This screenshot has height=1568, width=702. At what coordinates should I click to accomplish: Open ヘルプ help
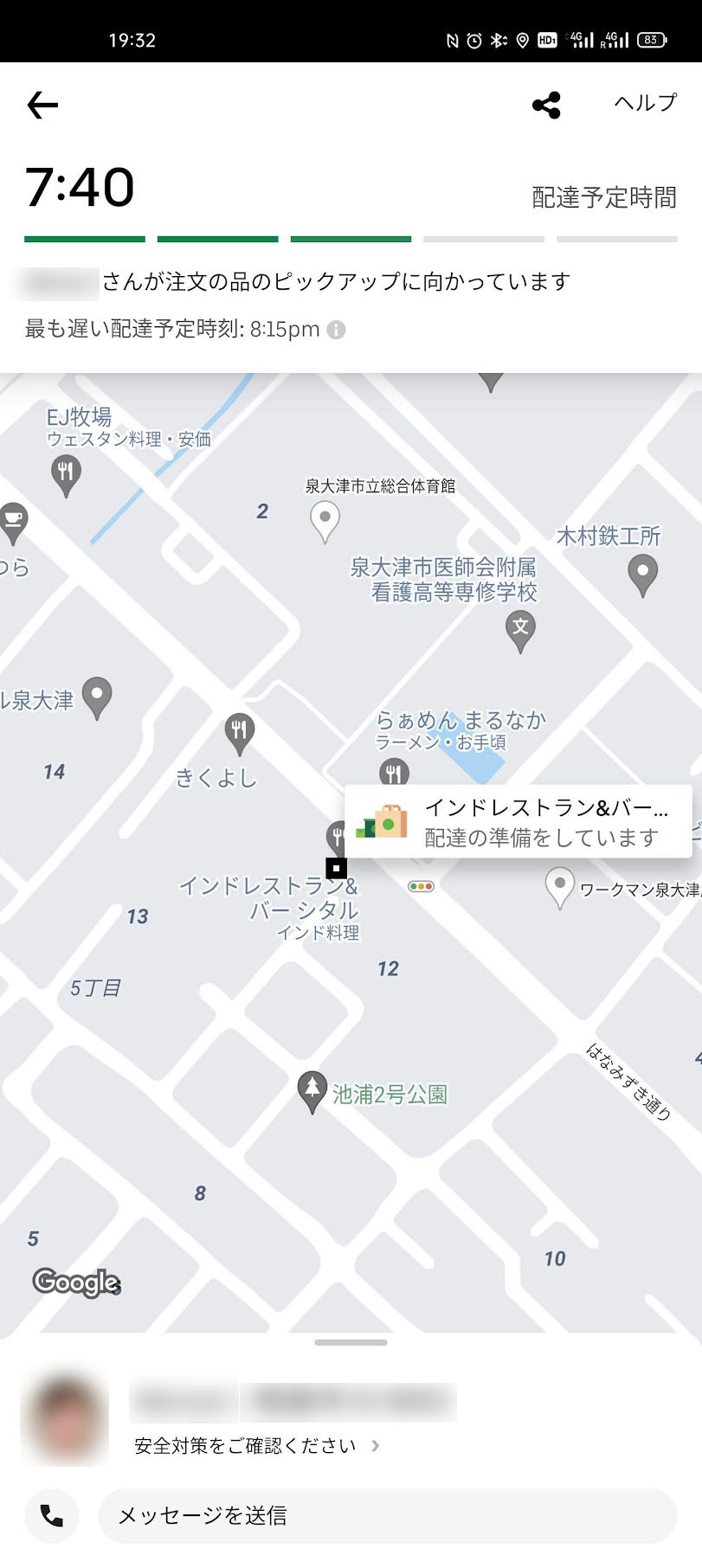(645, 103)
